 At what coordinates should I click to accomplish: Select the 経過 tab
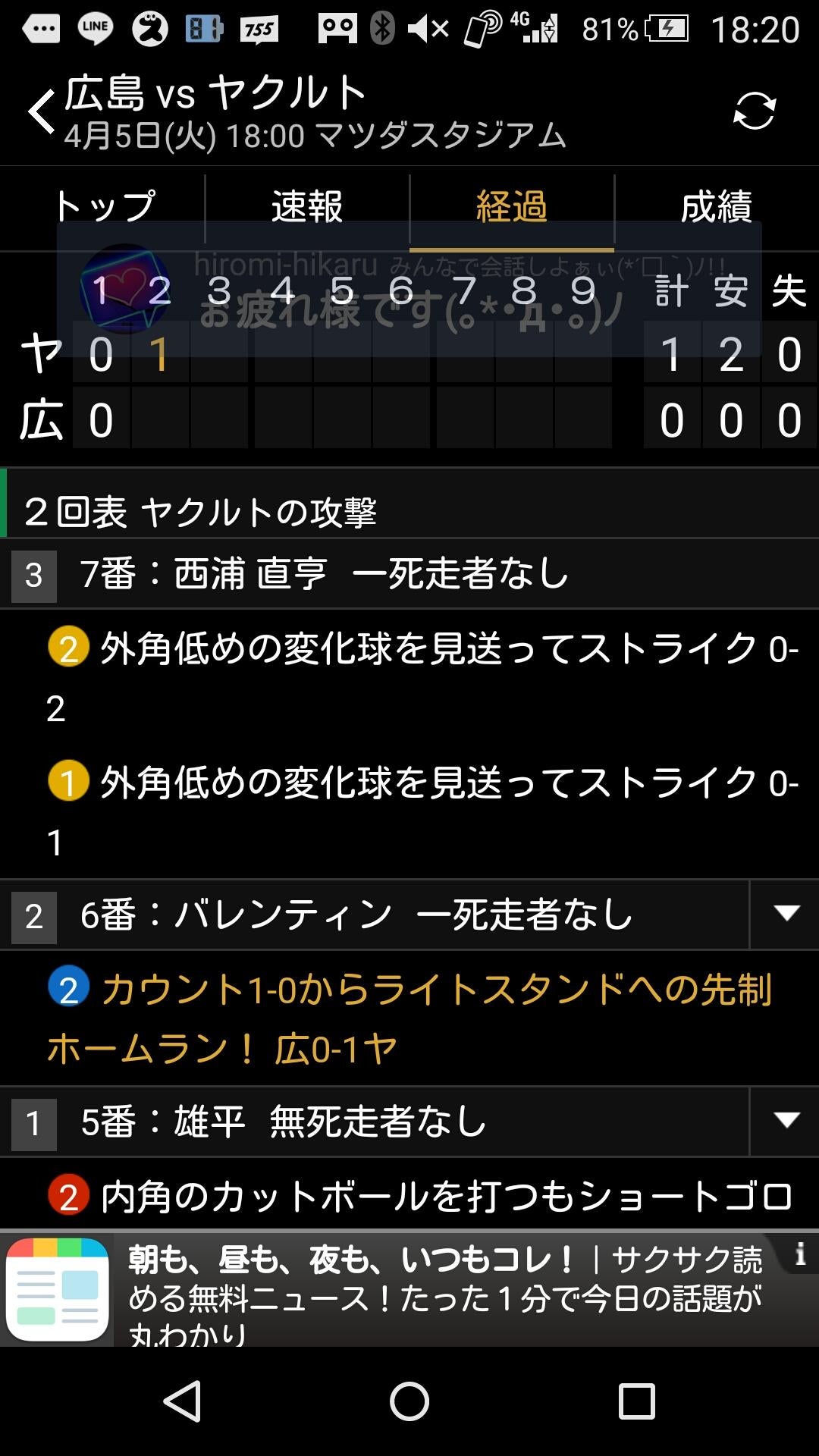511,207
